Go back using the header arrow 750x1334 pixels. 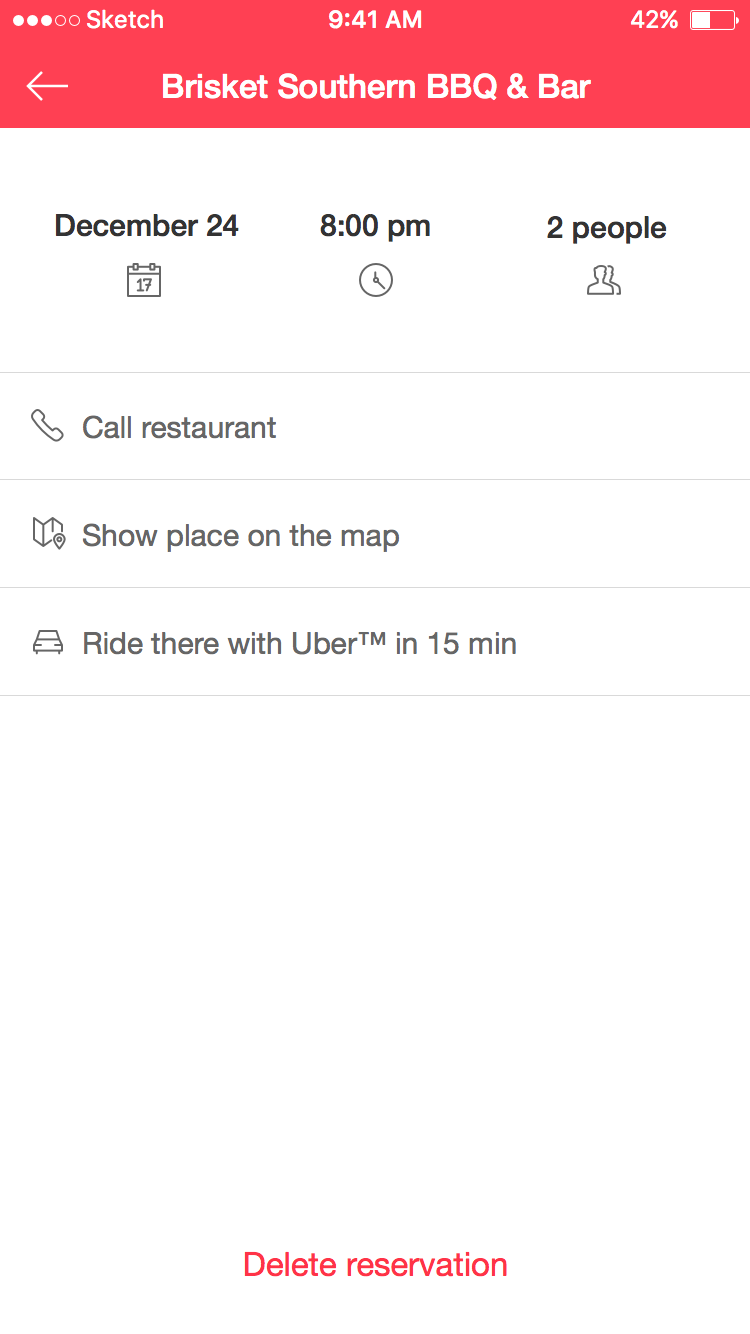(x=47, y=86)
